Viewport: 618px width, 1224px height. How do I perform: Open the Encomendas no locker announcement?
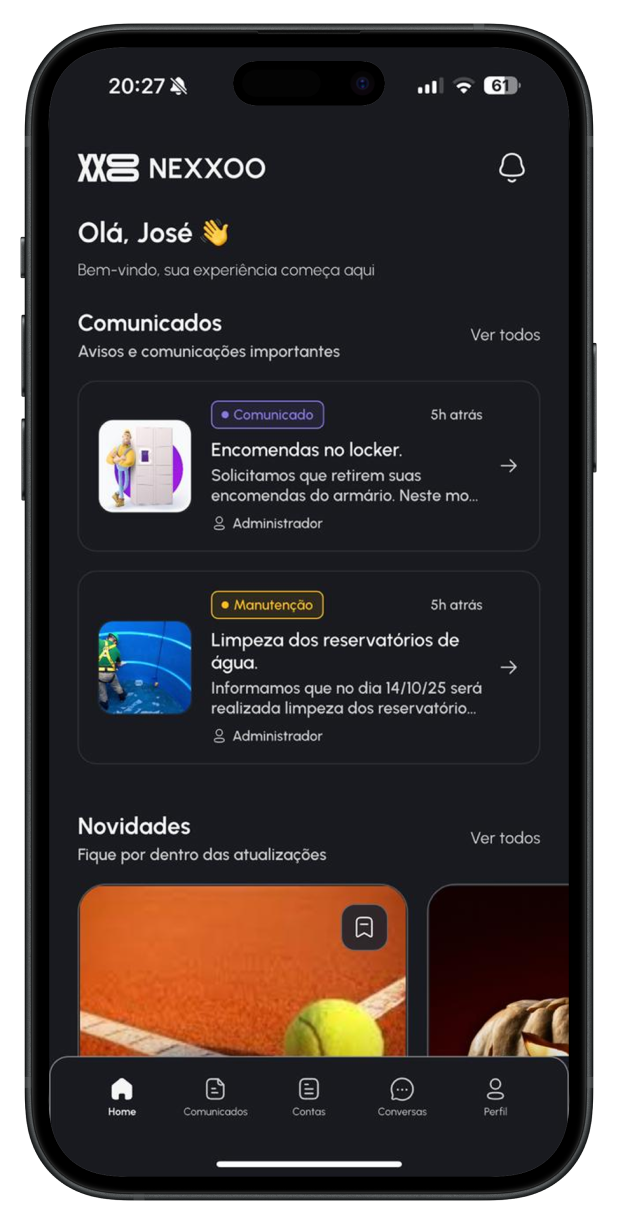point(308,466)
